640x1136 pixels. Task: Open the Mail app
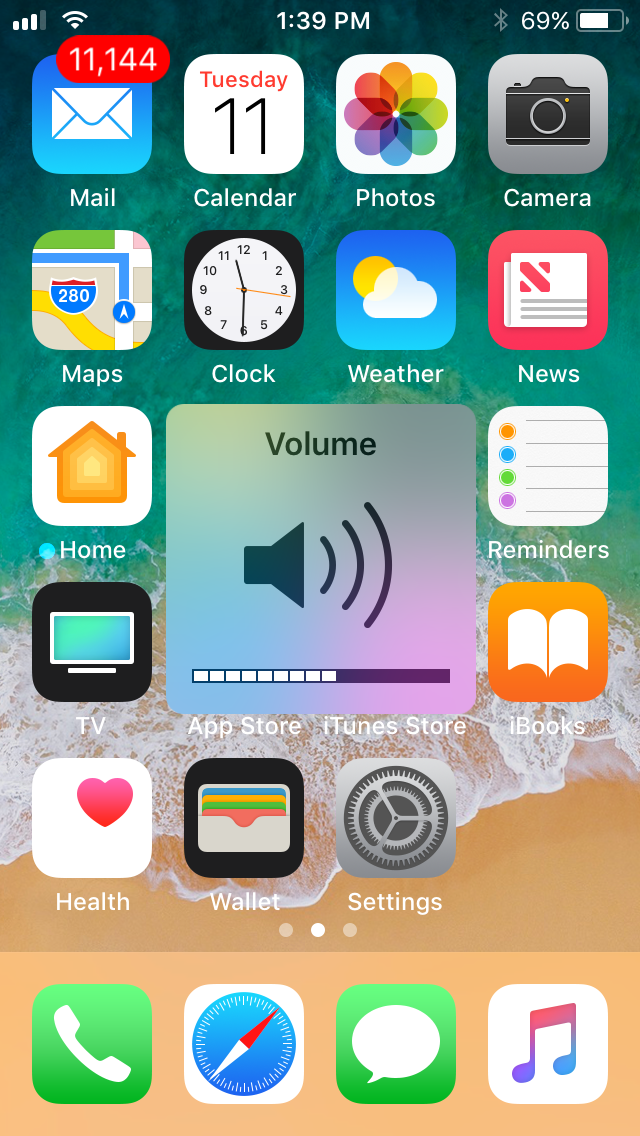click(92, 115)
